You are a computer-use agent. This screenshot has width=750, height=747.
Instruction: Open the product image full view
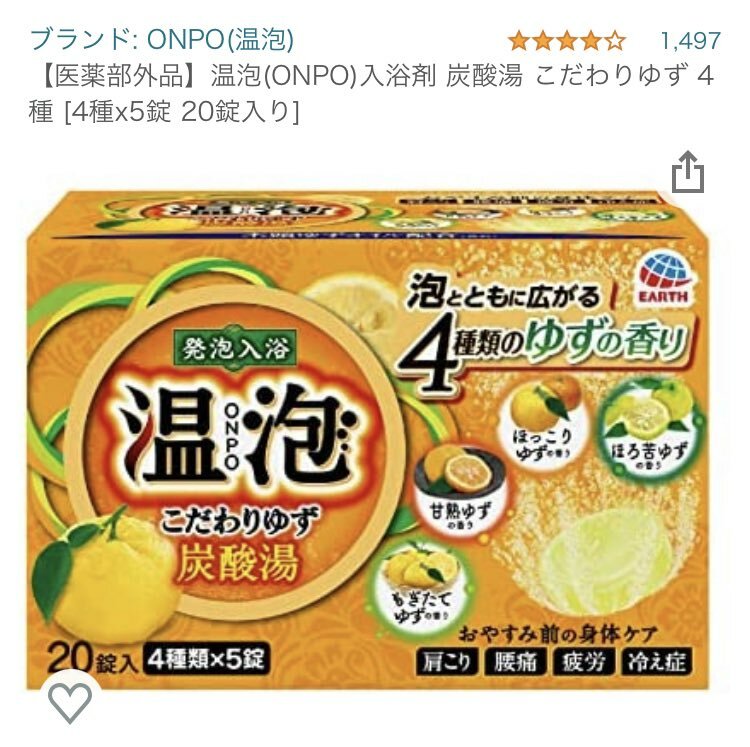tap(375, 430)
